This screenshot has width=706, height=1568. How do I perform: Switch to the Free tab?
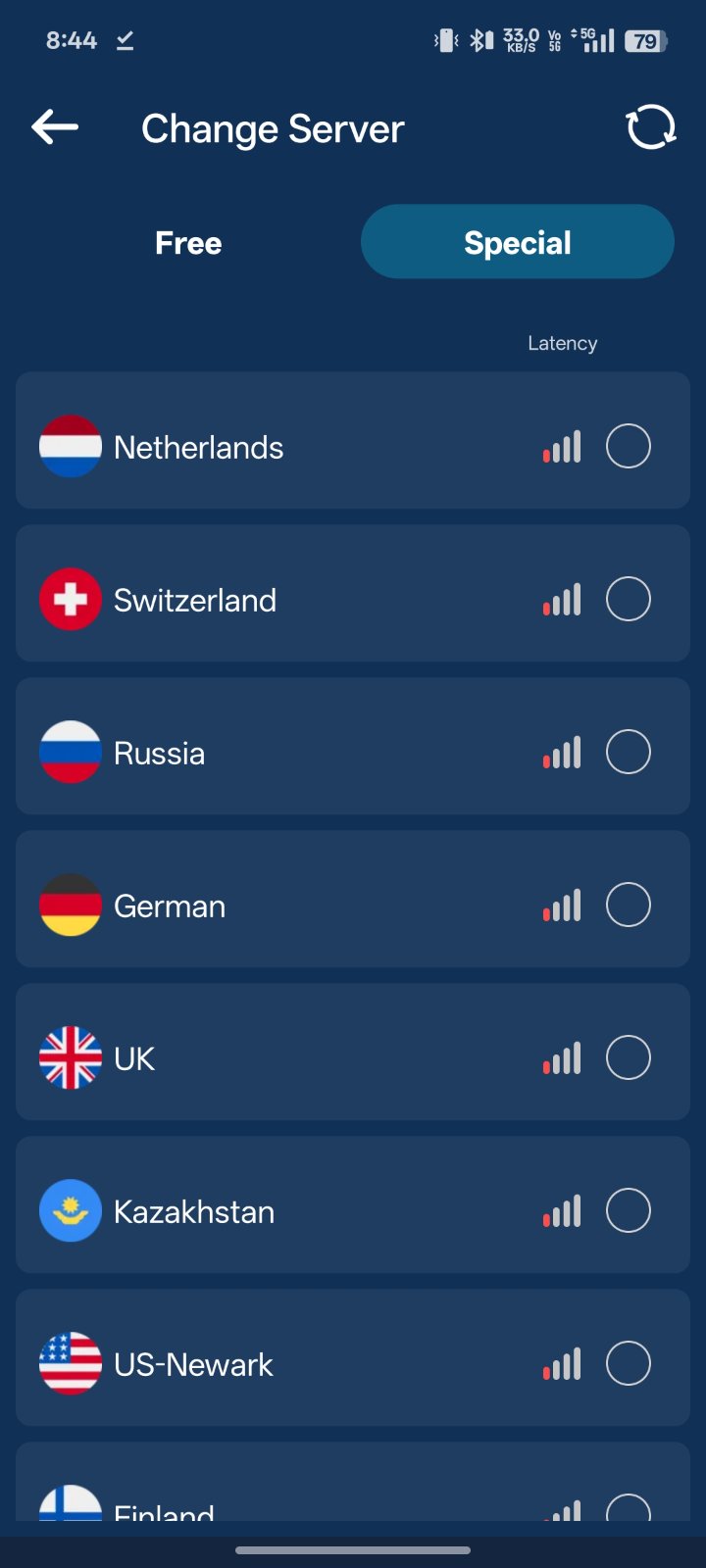(188, 243)
